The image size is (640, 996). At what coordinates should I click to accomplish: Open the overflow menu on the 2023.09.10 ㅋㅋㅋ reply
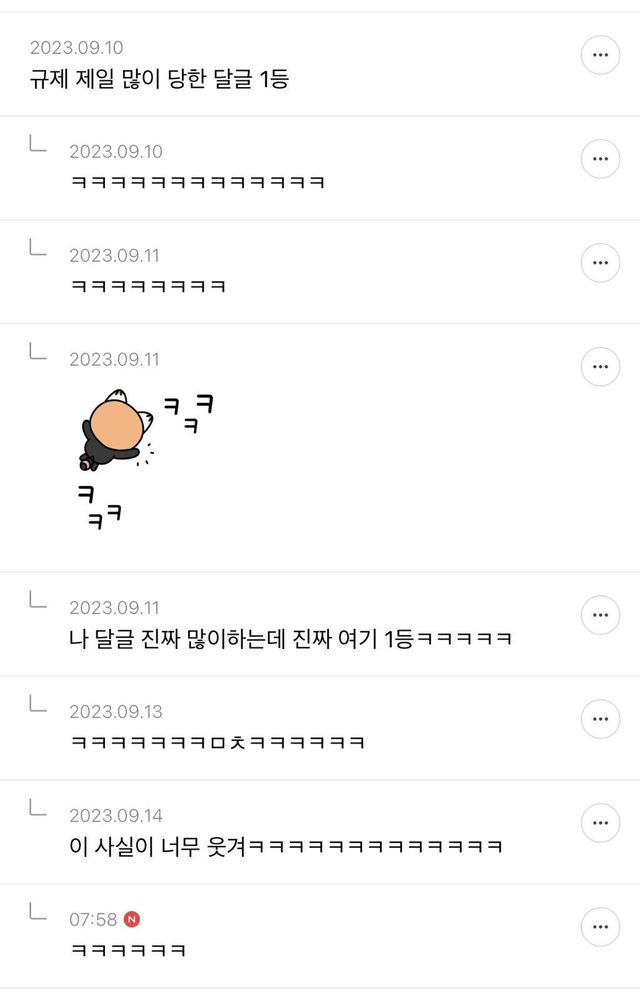point(600,159)
